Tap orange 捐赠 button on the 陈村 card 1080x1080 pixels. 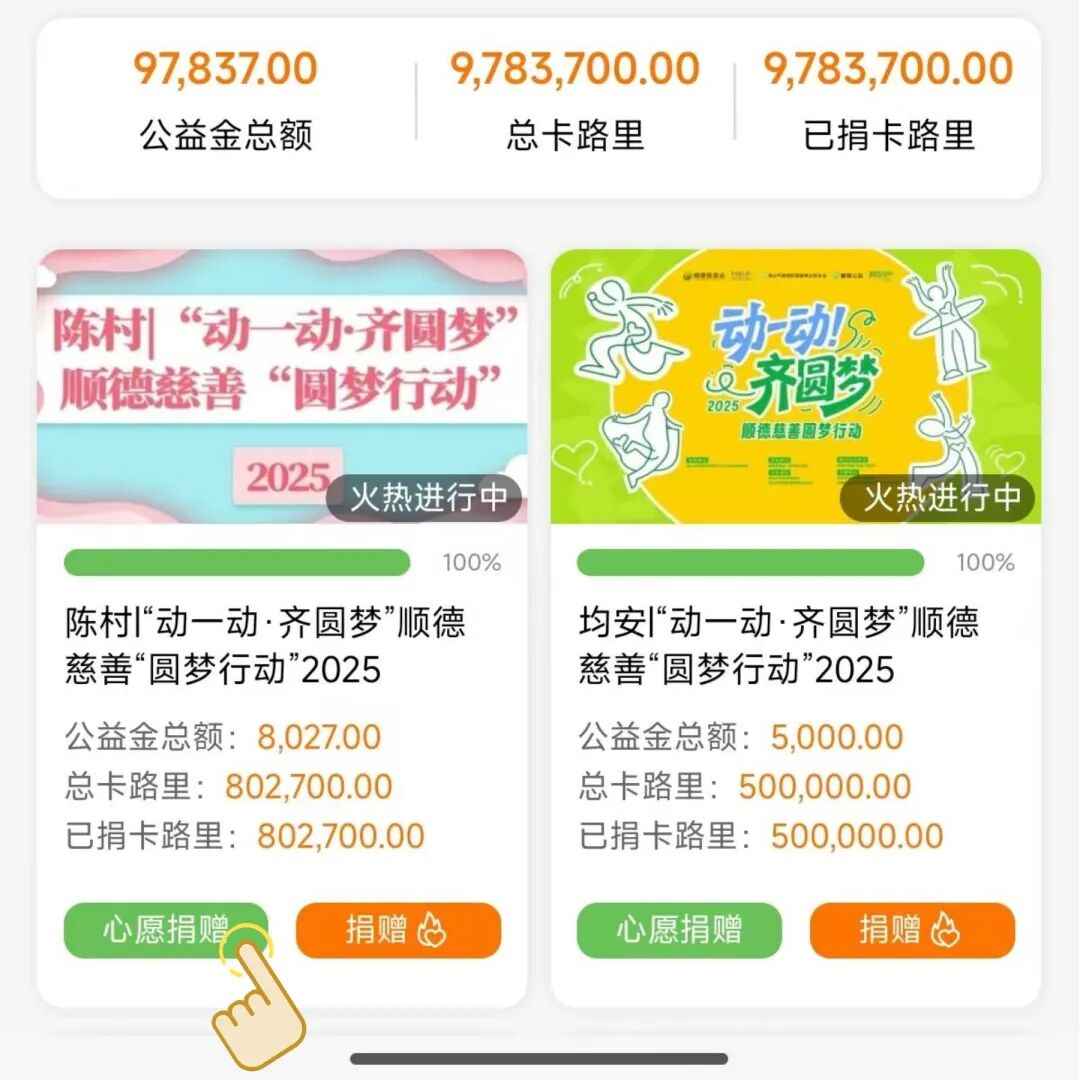click(398, 930)
